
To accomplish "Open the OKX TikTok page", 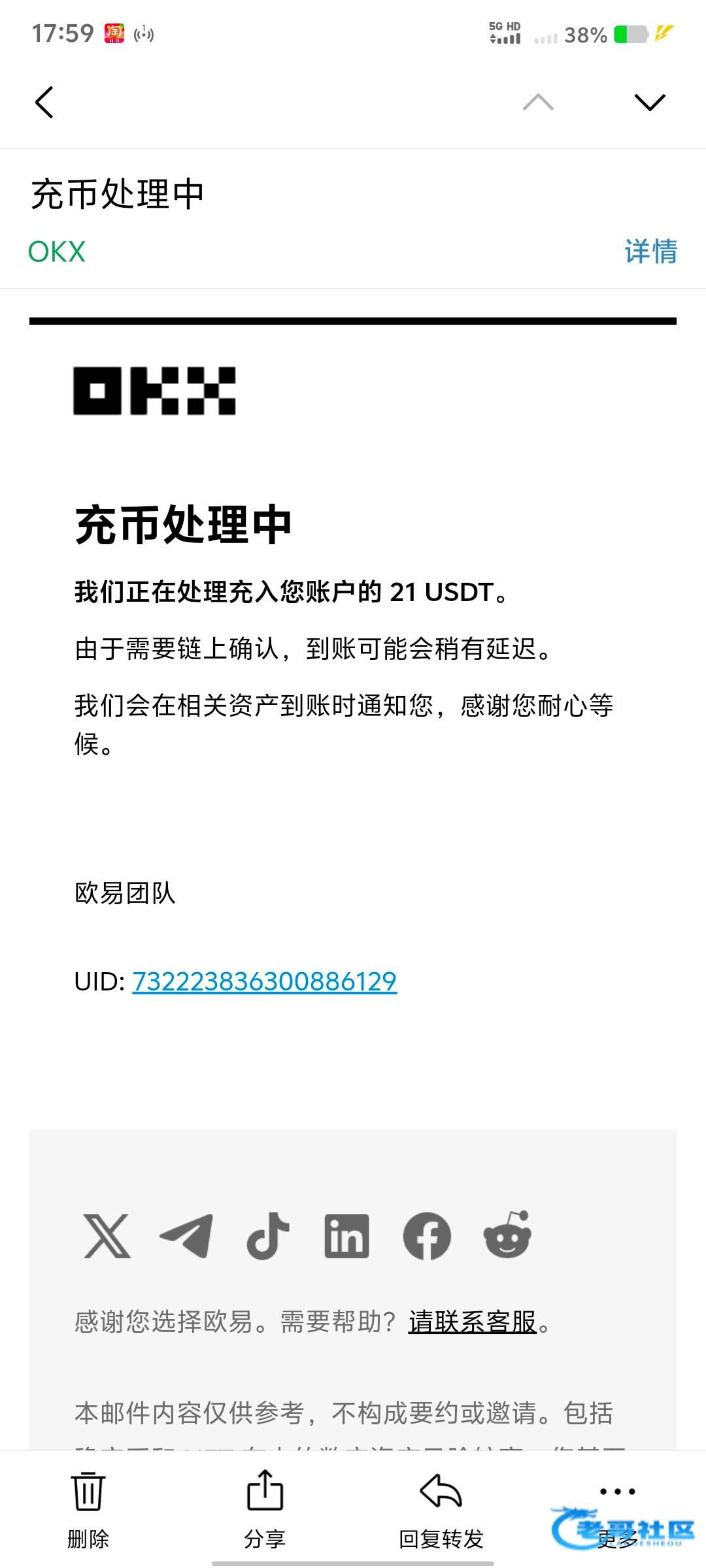I will [x=268, y=1235].
